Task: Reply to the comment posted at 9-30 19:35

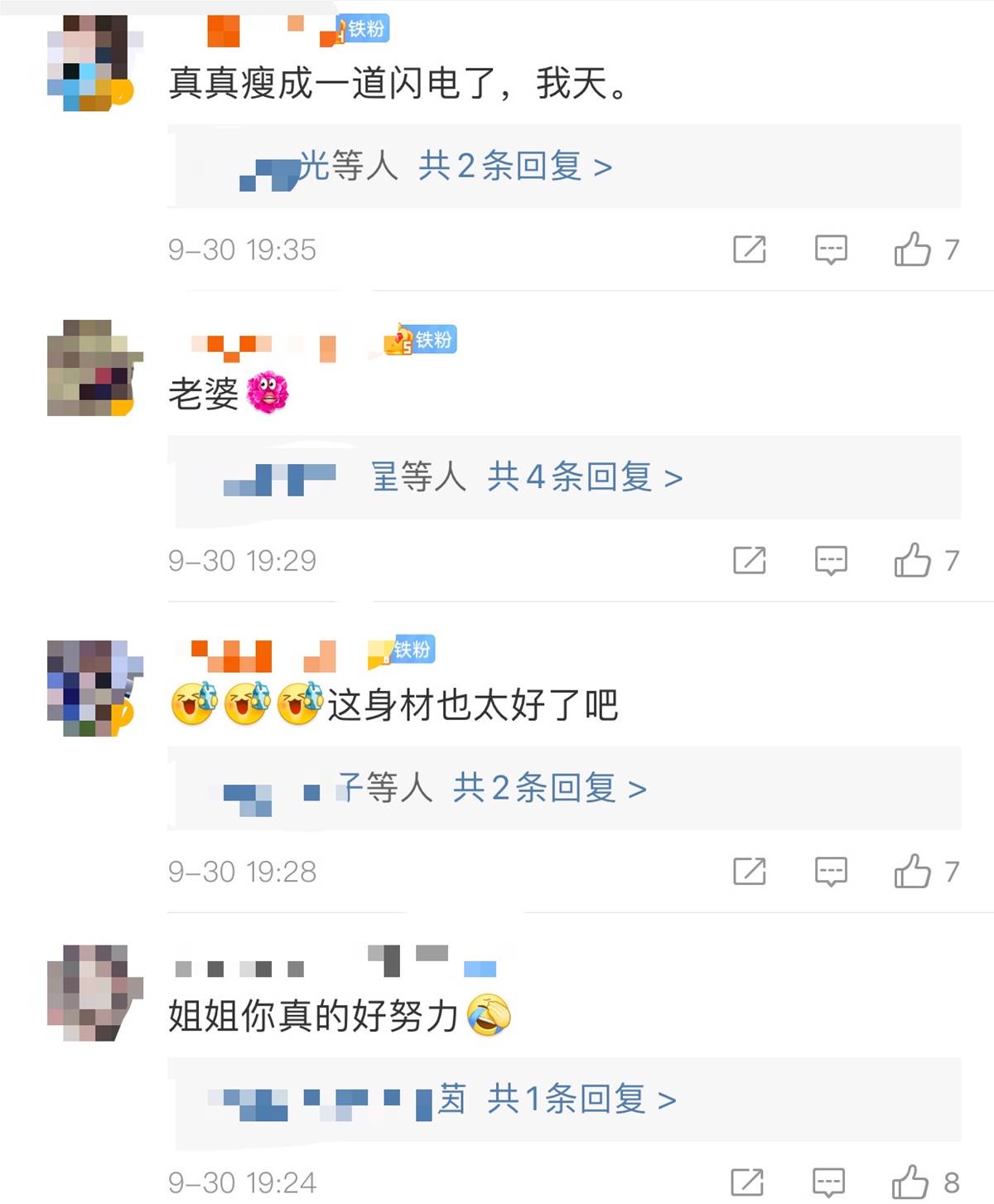Action: [831, 249]
